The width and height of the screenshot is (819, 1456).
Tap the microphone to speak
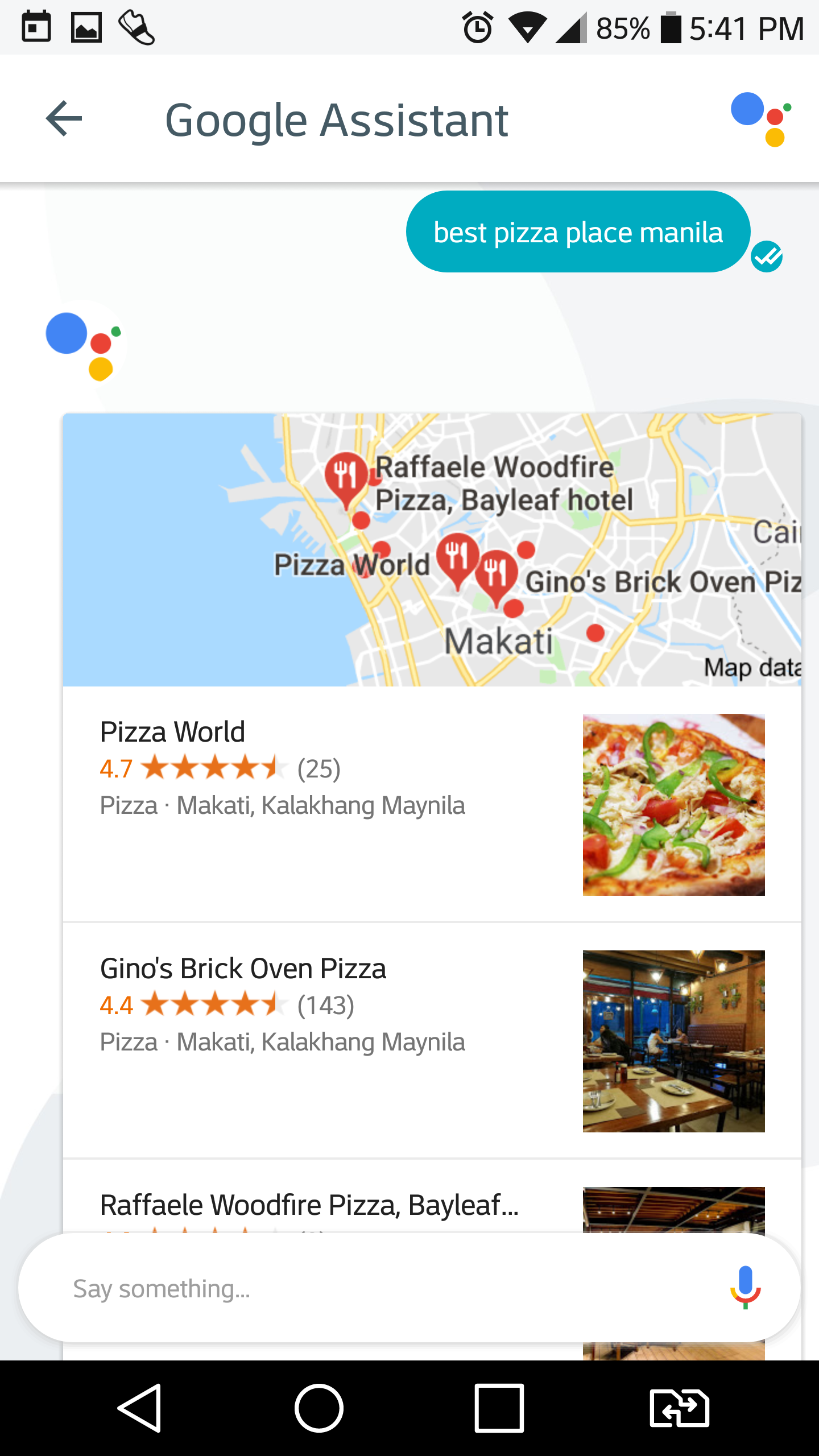point(745,1288)
